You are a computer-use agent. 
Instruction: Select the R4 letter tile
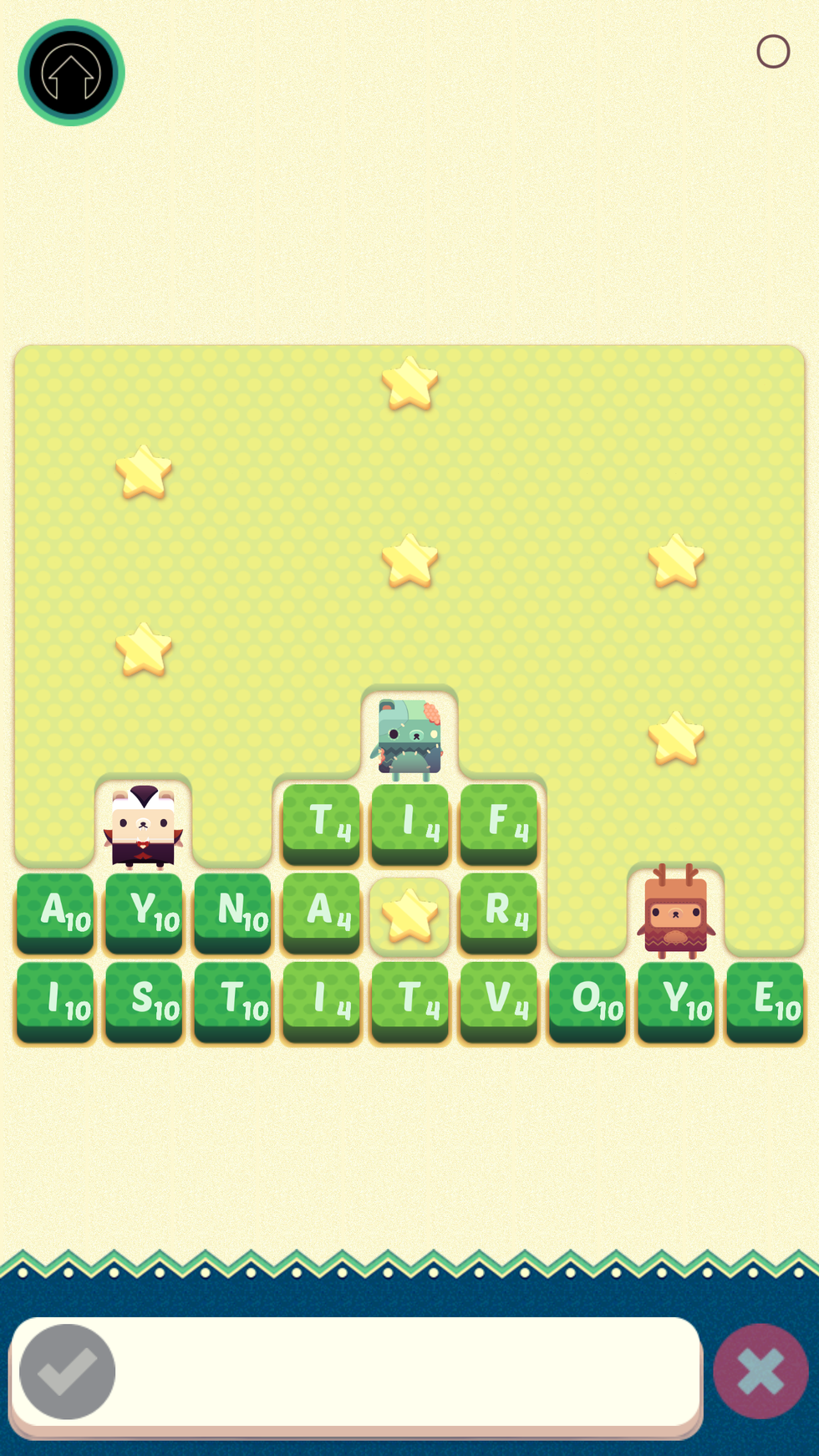[x=499, y=911]
